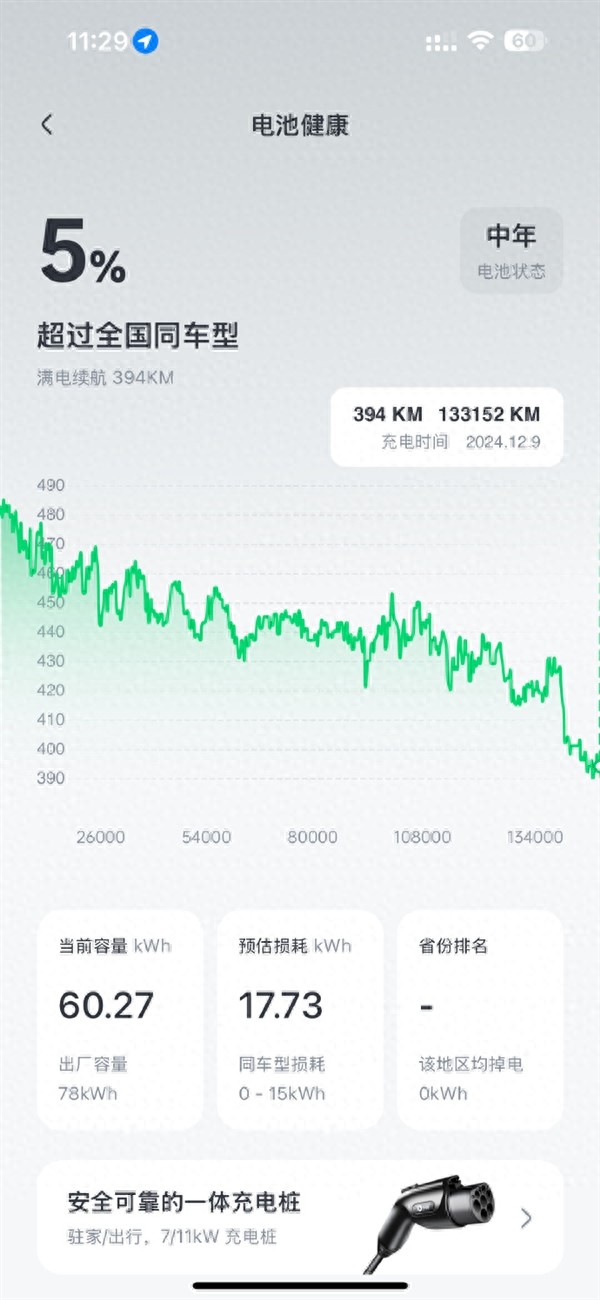Open the 安全可靠的一体充电桩 banner

300,1216
